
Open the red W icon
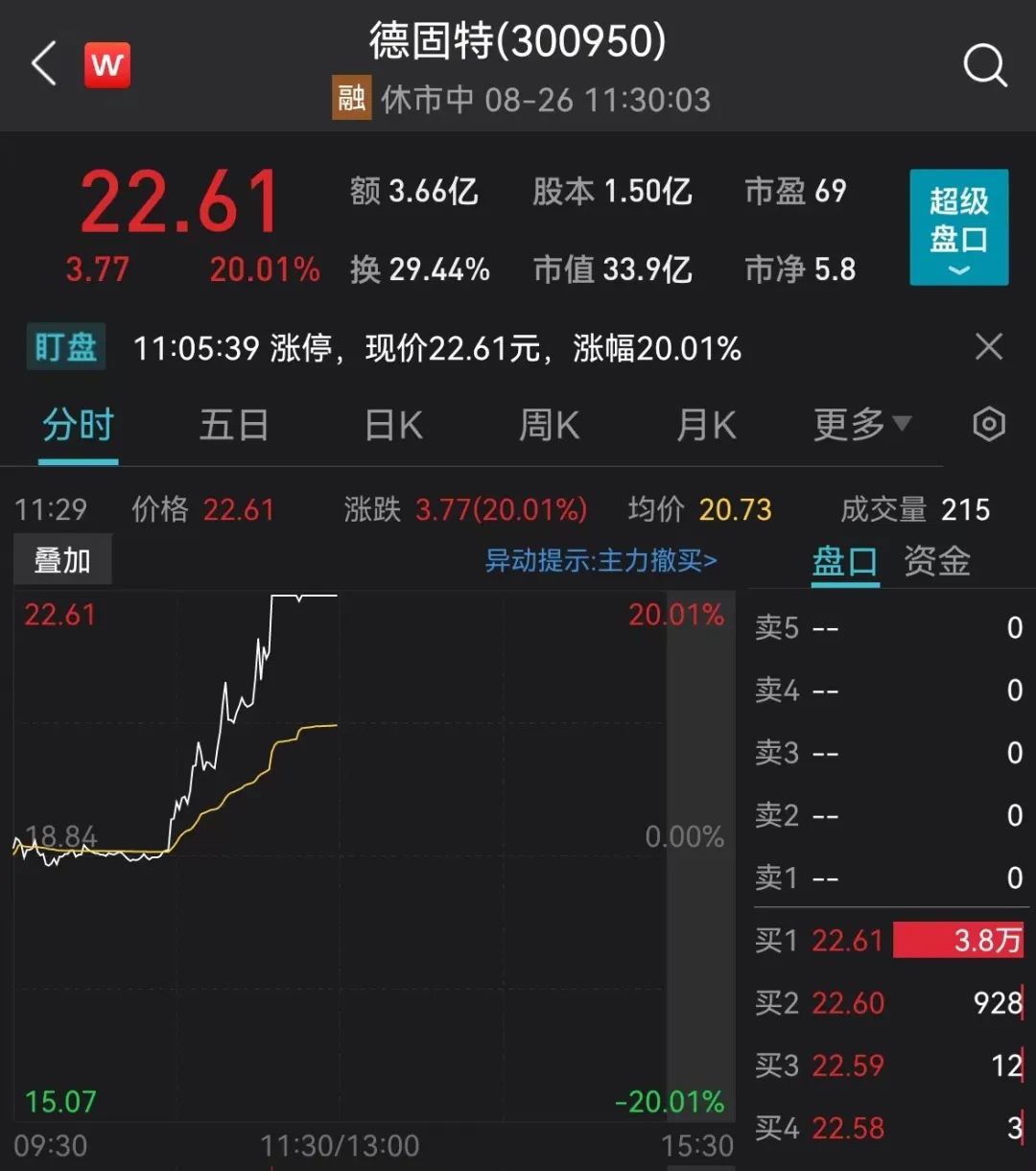click(107, 65)
